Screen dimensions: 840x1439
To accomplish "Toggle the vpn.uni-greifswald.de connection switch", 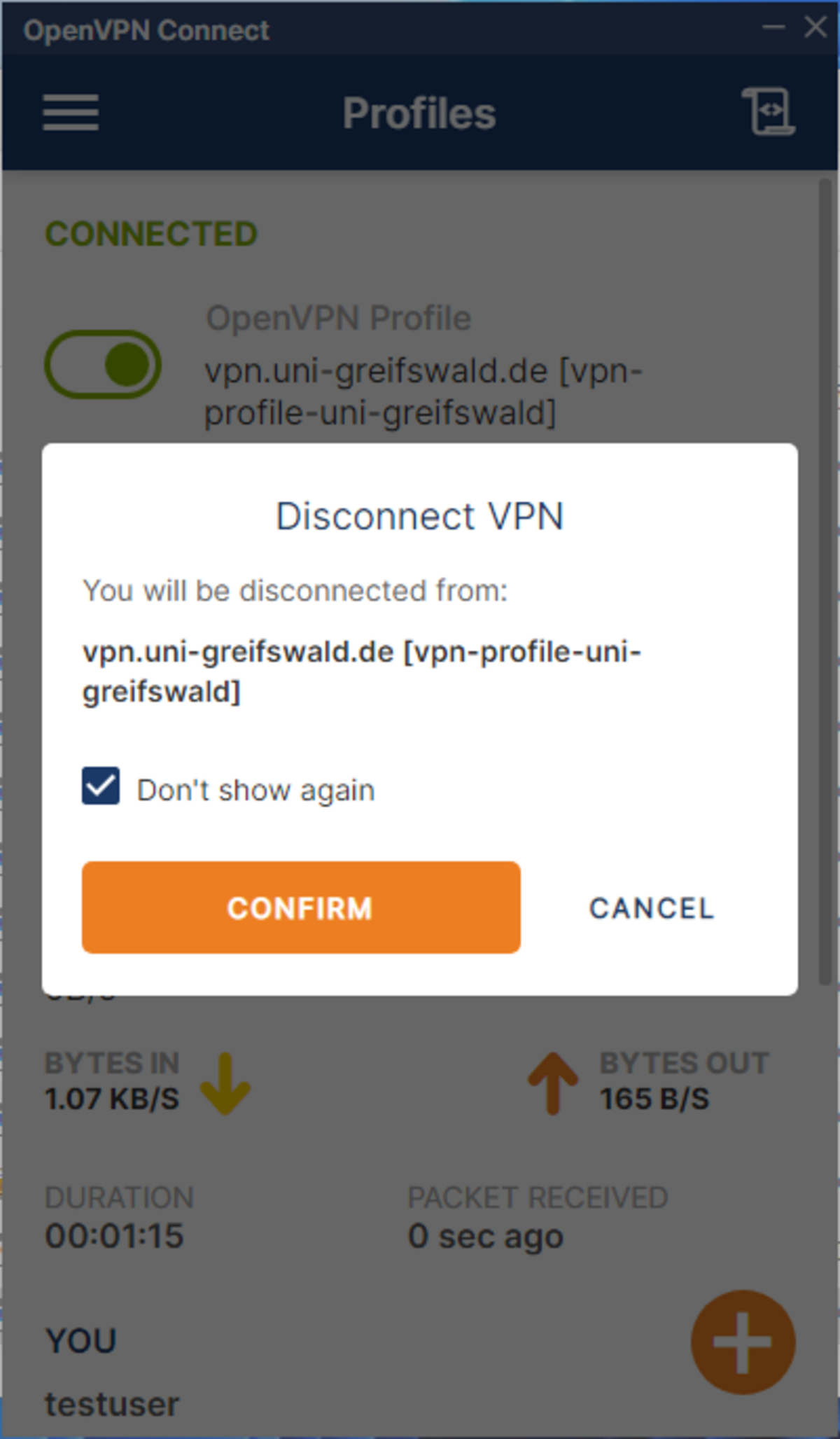I will click(x=104, y=365).
